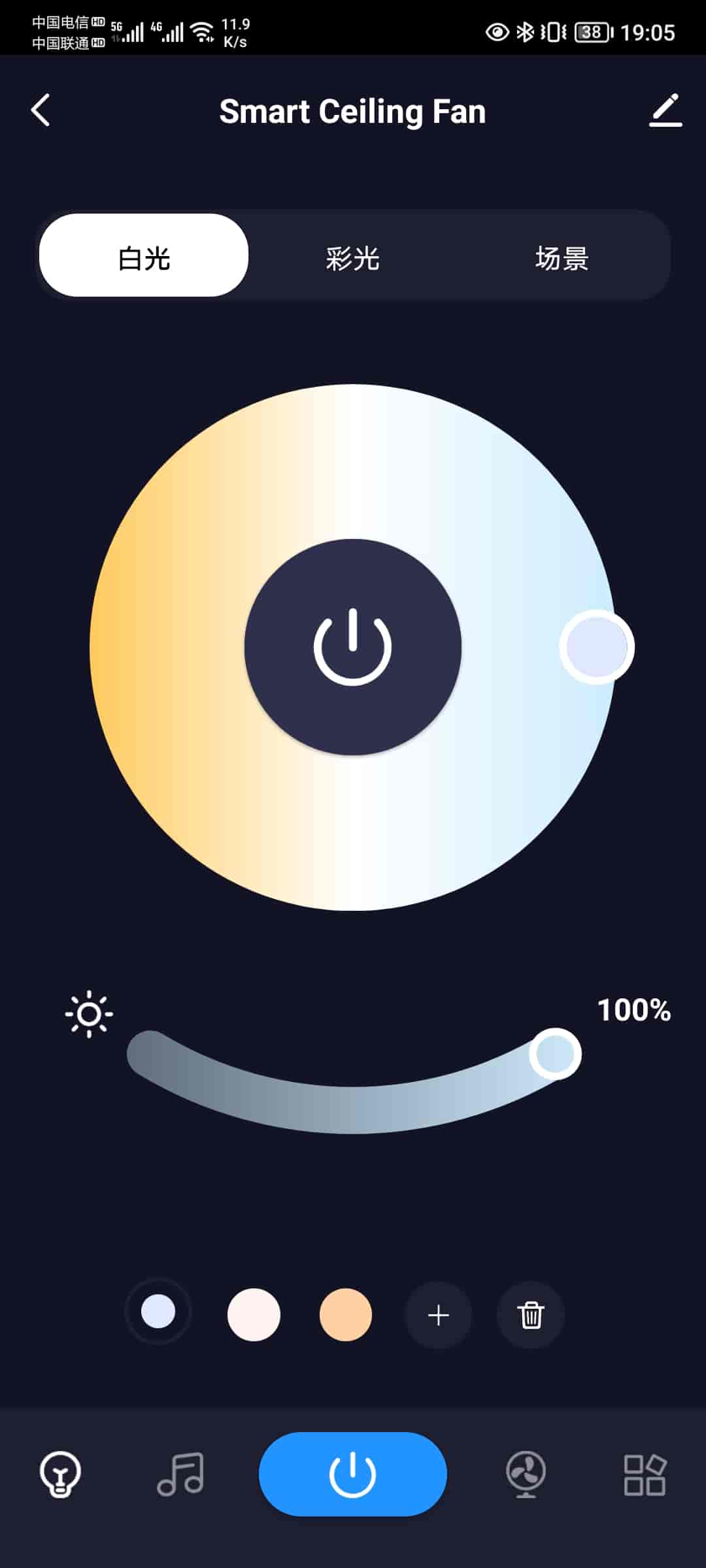The height and width of the screenshot is (1568, 706).
Task: Open the more functions grid tab
Action: click(x=645, y=1474)
